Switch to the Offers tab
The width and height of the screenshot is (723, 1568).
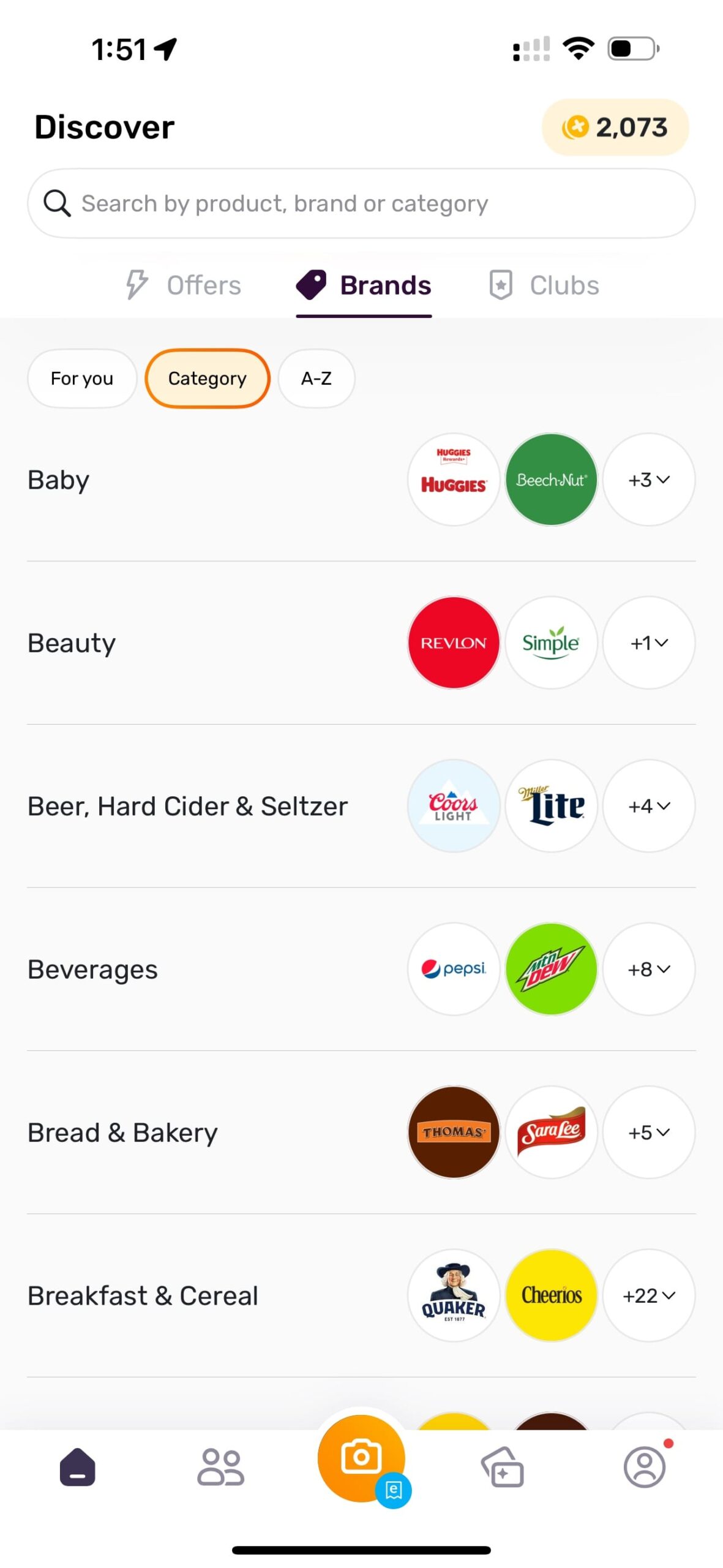pyautogui.click(x=184, y=285)
